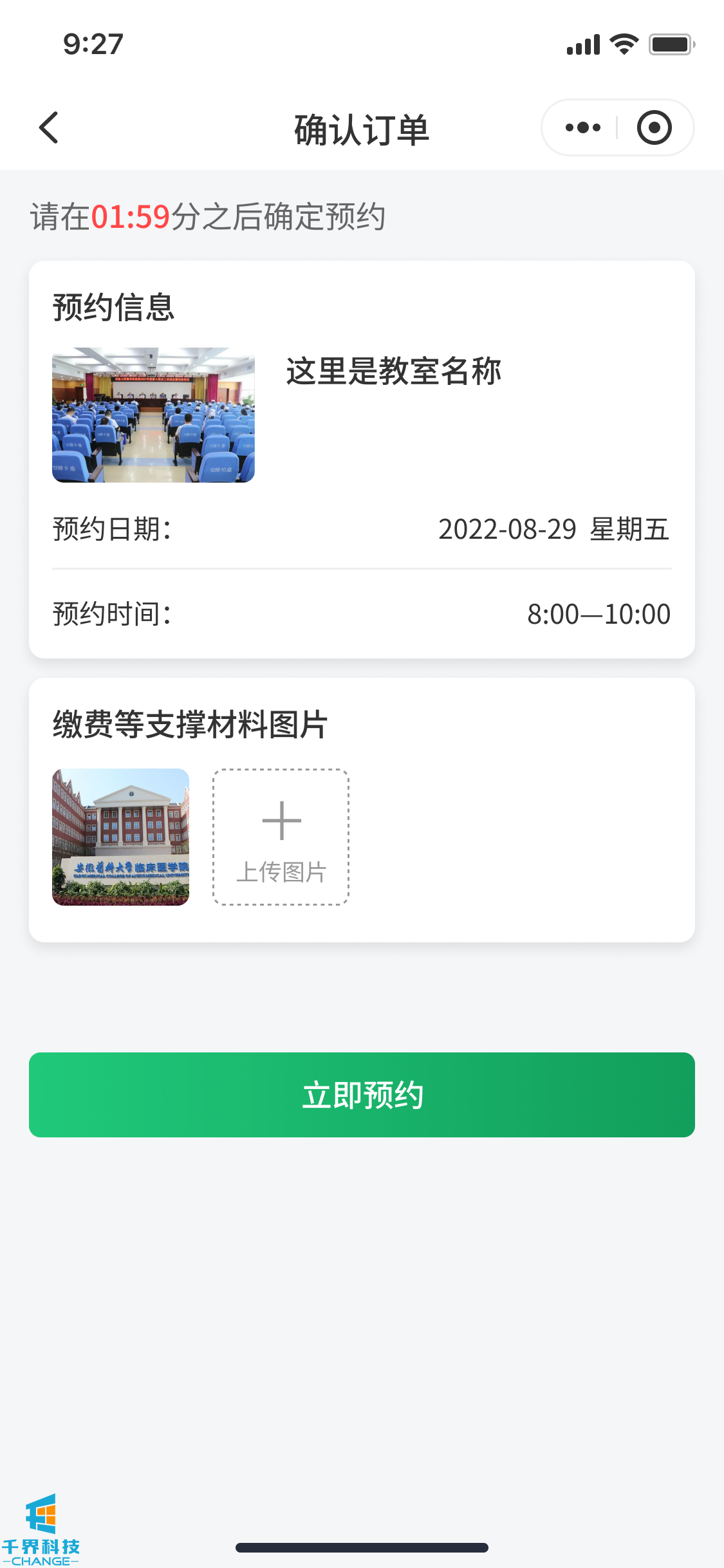The image size is (724, 1568).
Task: Open the mini program more-options menu
Action: point(582,127)
